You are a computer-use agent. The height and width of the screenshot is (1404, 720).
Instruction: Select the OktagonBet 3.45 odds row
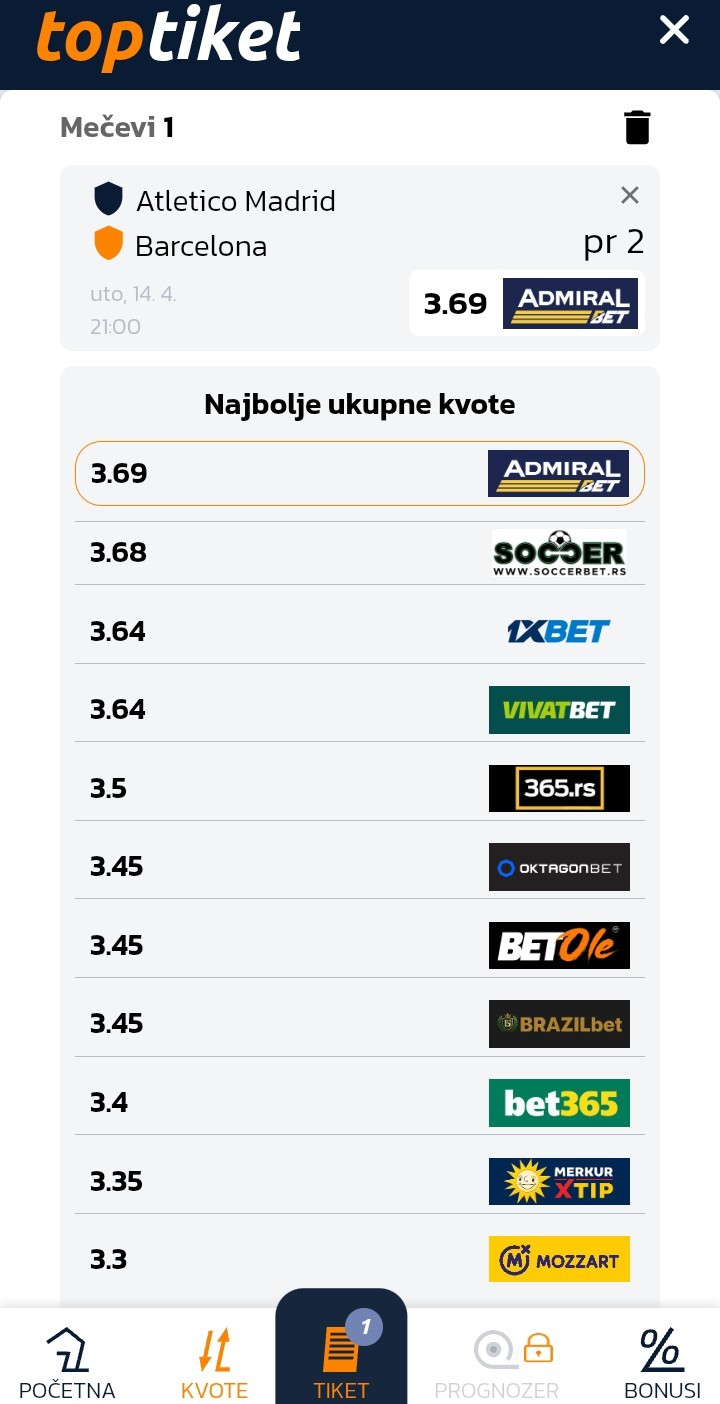pos(360,866)
